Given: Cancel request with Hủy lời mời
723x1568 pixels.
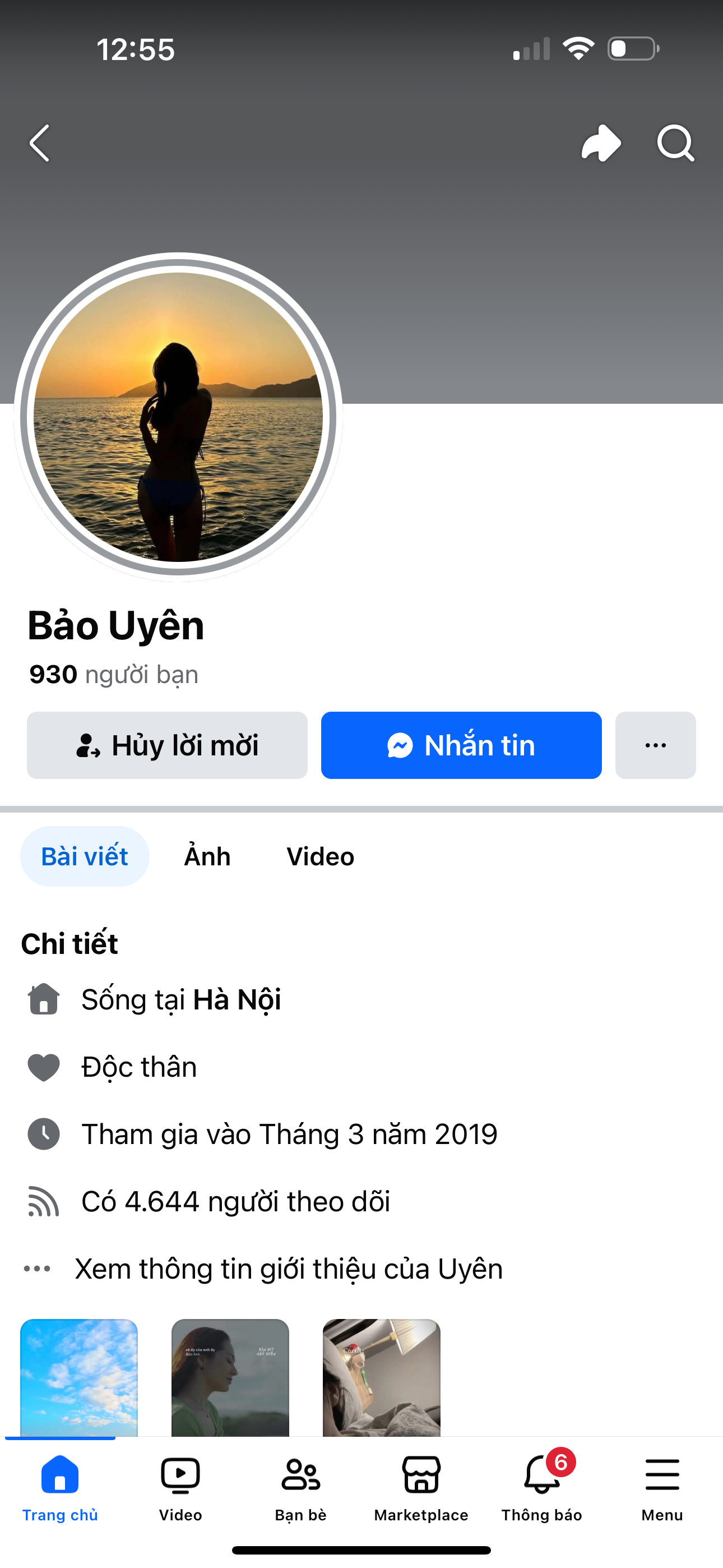Looking at the screenshot, I should pos(168,745).
